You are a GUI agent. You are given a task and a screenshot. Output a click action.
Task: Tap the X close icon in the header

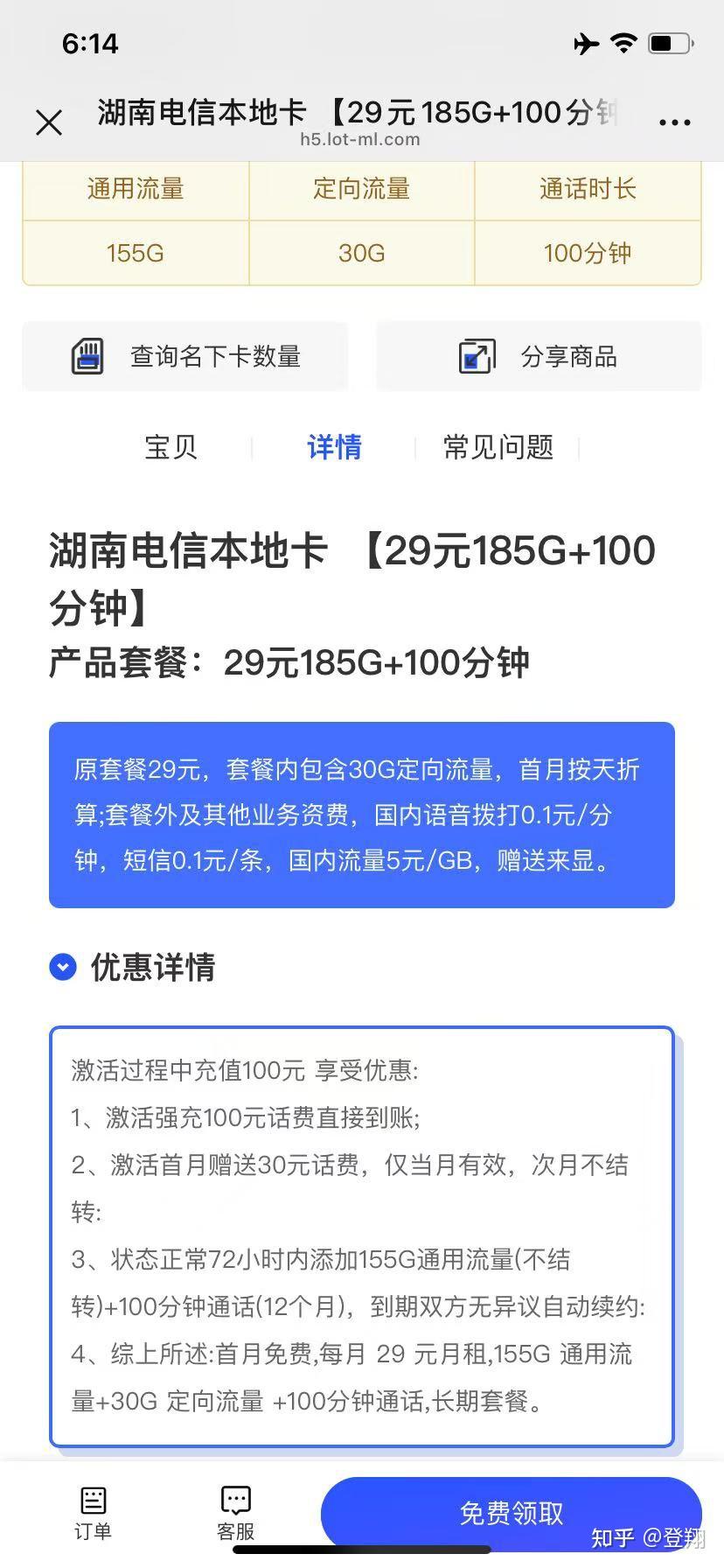49,122
